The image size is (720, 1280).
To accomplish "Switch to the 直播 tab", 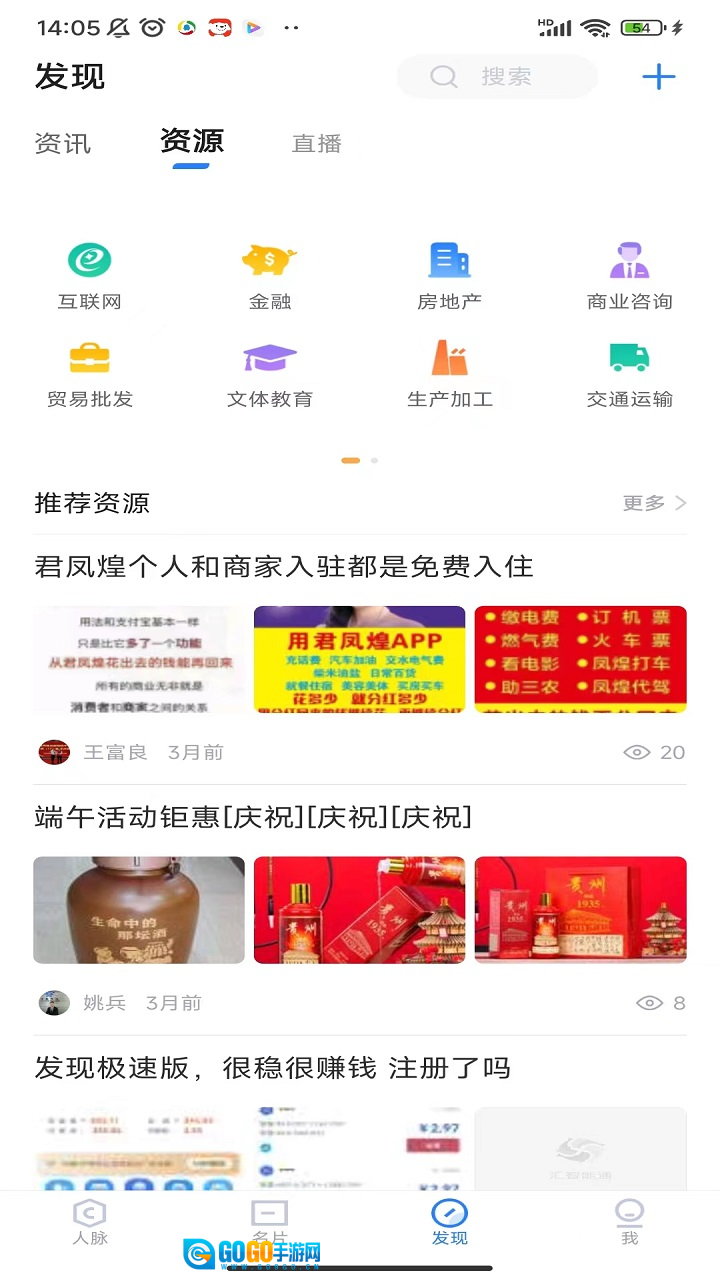I will click(x=317, y=144).
